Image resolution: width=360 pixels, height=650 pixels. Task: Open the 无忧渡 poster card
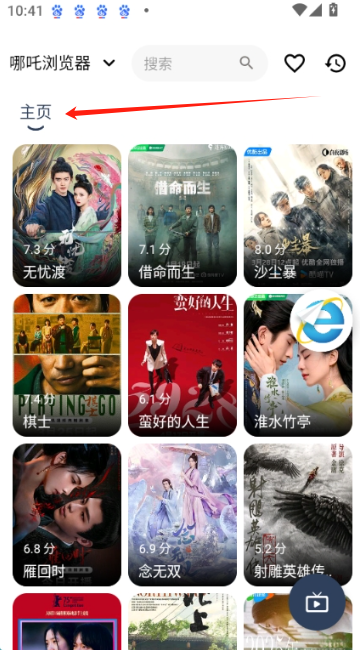[67, 215]
